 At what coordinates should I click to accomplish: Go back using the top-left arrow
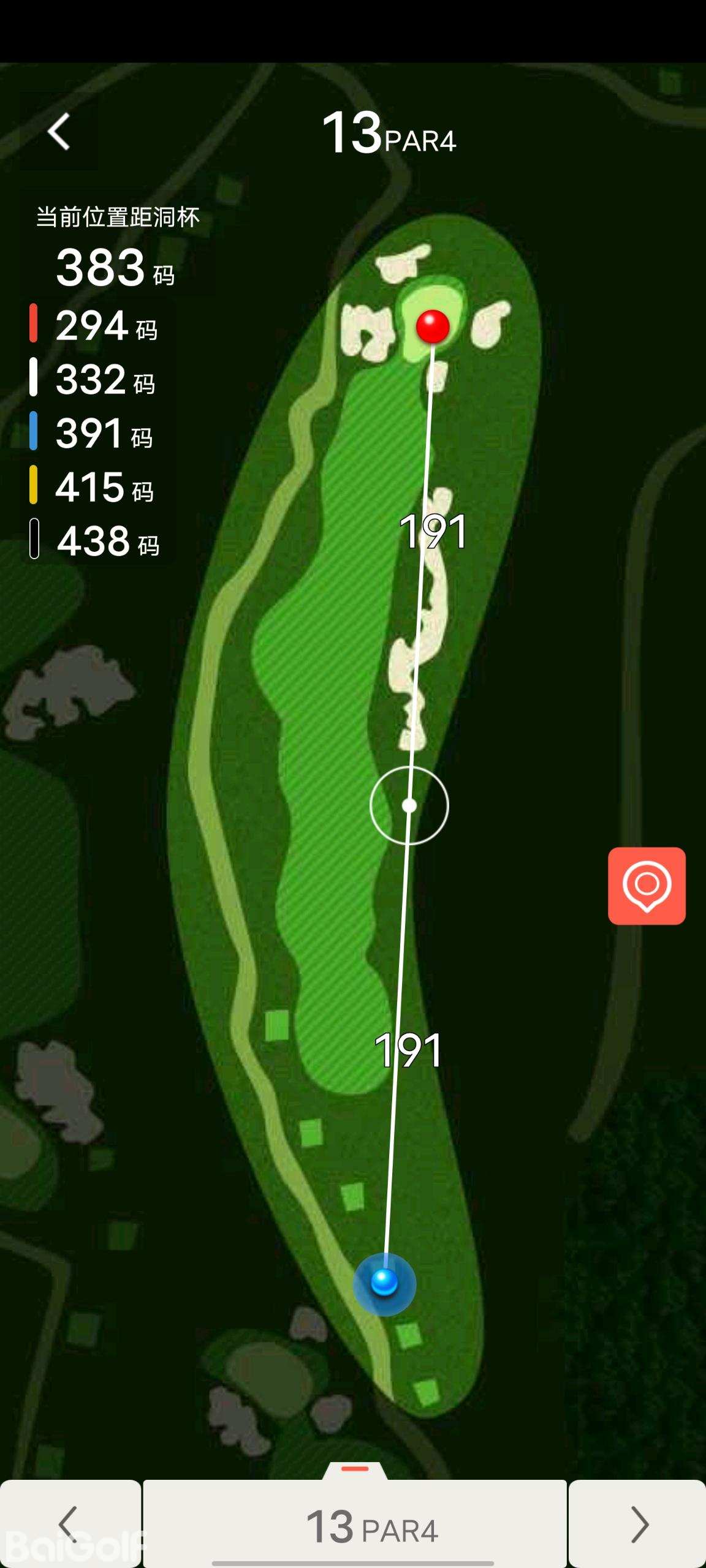pos(59,132)
